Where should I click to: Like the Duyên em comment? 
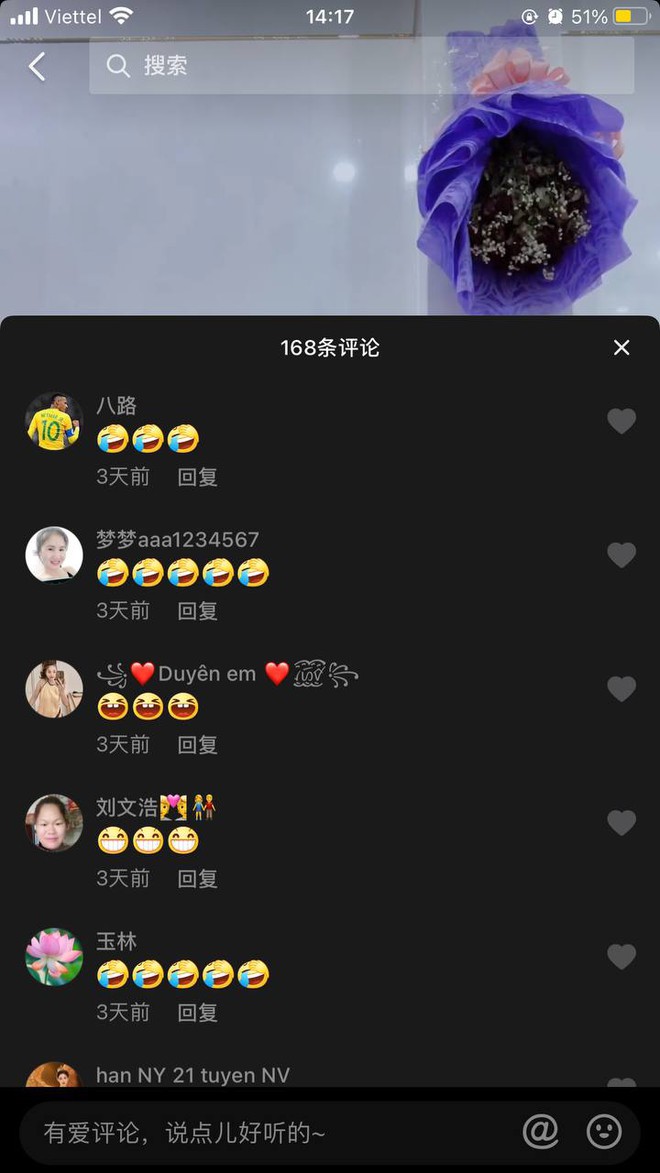621,689
